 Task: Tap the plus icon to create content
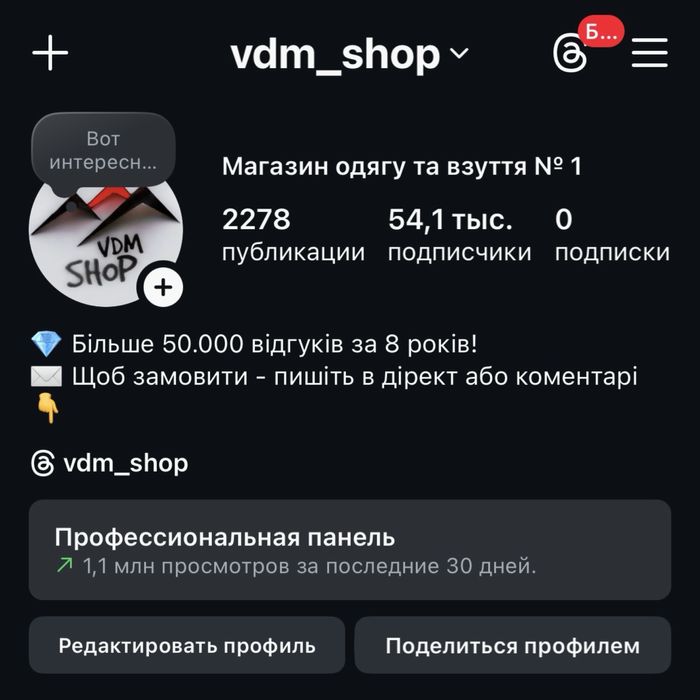pos(50,54)
